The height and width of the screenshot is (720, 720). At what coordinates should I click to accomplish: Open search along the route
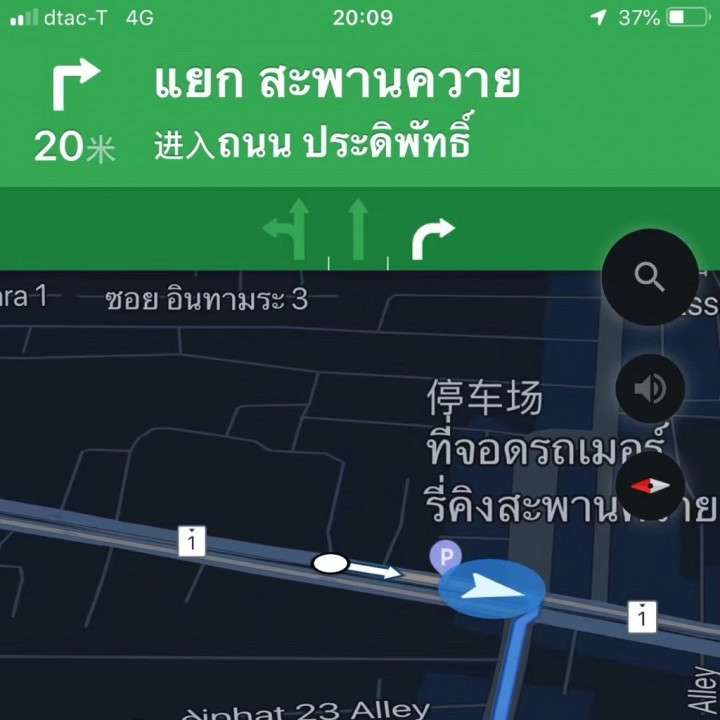[650, 277]
